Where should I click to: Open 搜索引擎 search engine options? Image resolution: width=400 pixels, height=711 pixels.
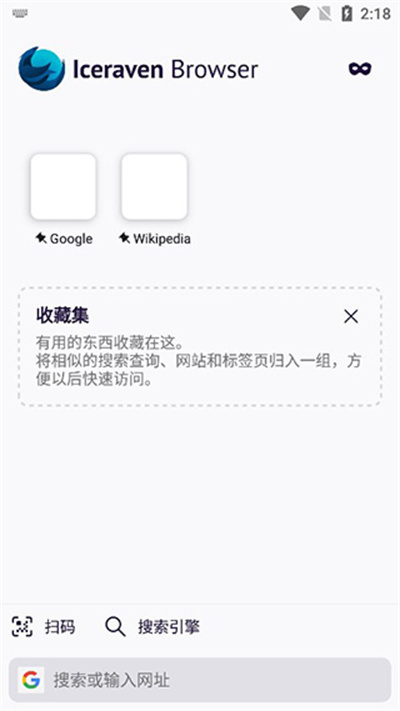tap(152, 627)
